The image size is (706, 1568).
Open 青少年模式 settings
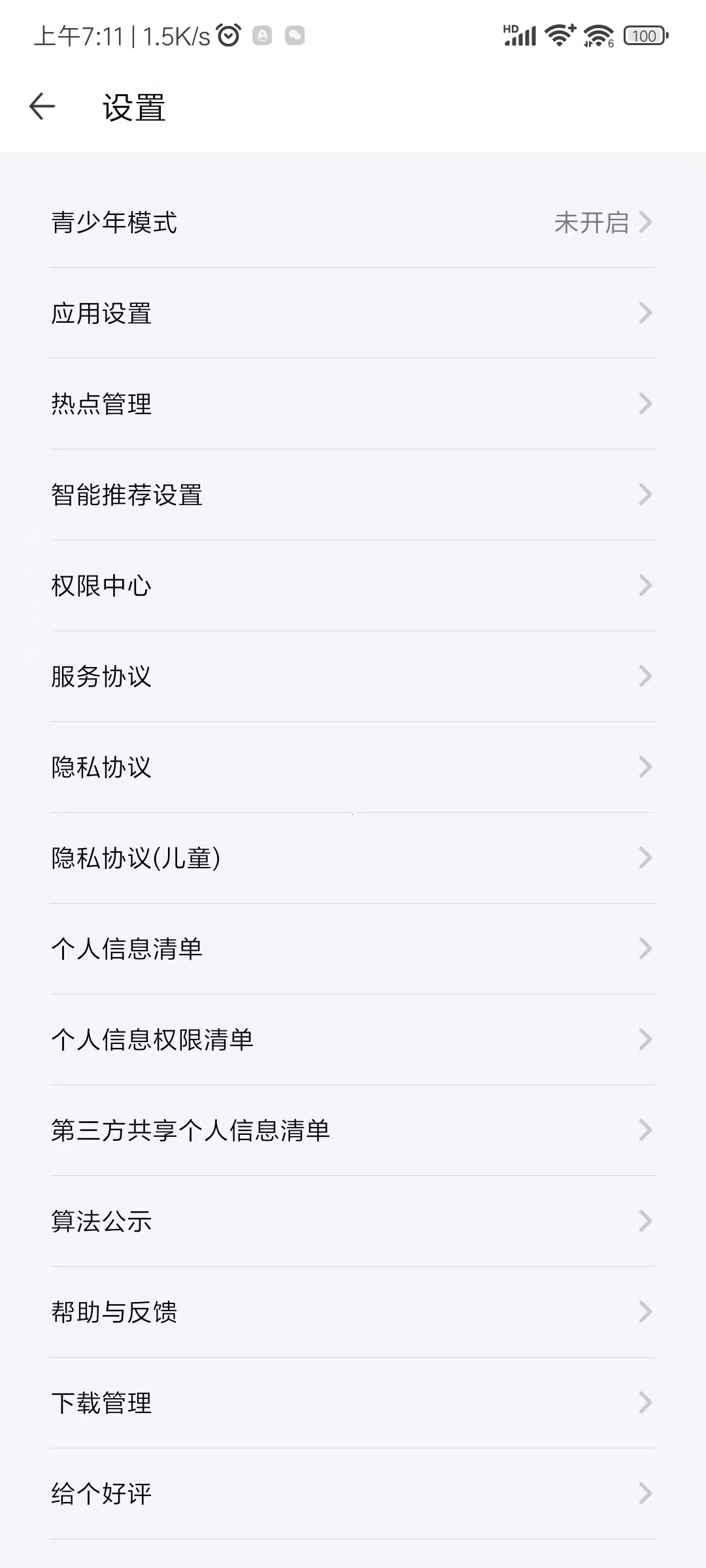coord(353,222)
